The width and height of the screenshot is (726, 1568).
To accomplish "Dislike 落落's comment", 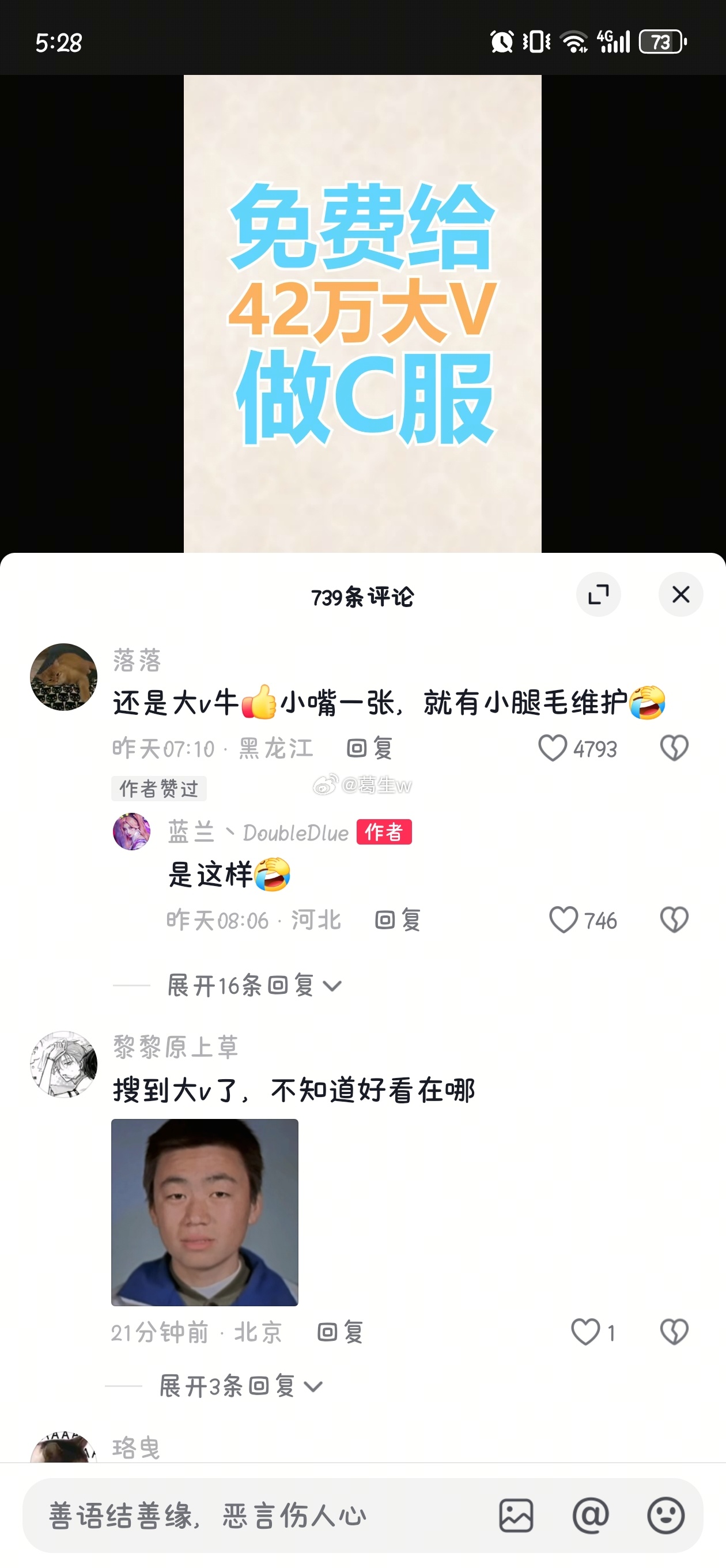I will 674,748.
